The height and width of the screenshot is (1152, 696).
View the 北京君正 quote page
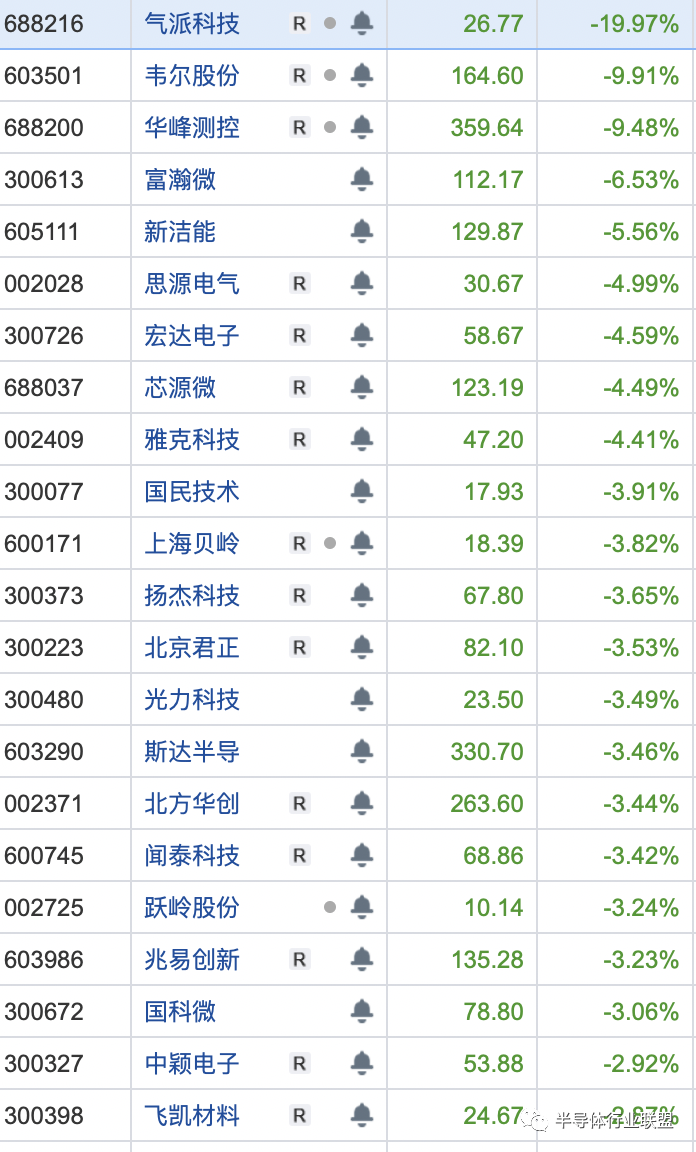point(192,648)
